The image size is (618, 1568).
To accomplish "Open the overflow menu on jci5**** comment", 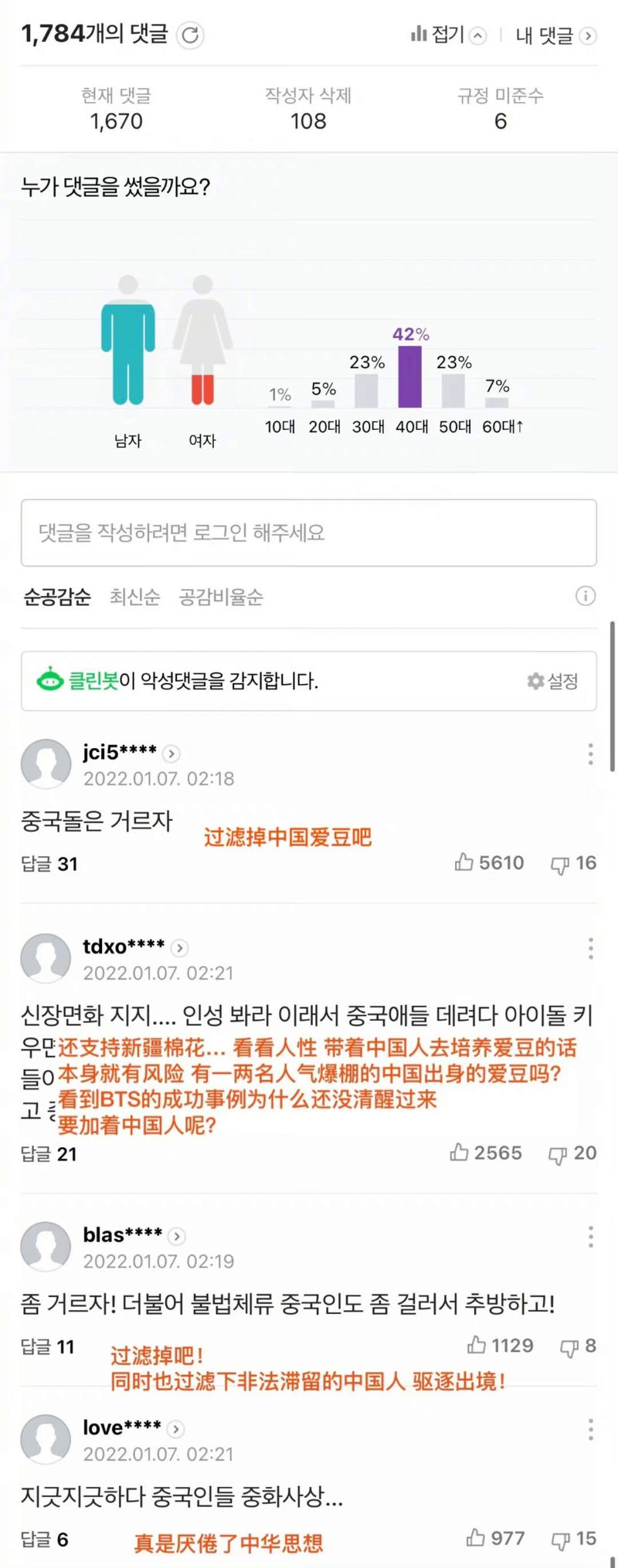I will coord(590,754).
